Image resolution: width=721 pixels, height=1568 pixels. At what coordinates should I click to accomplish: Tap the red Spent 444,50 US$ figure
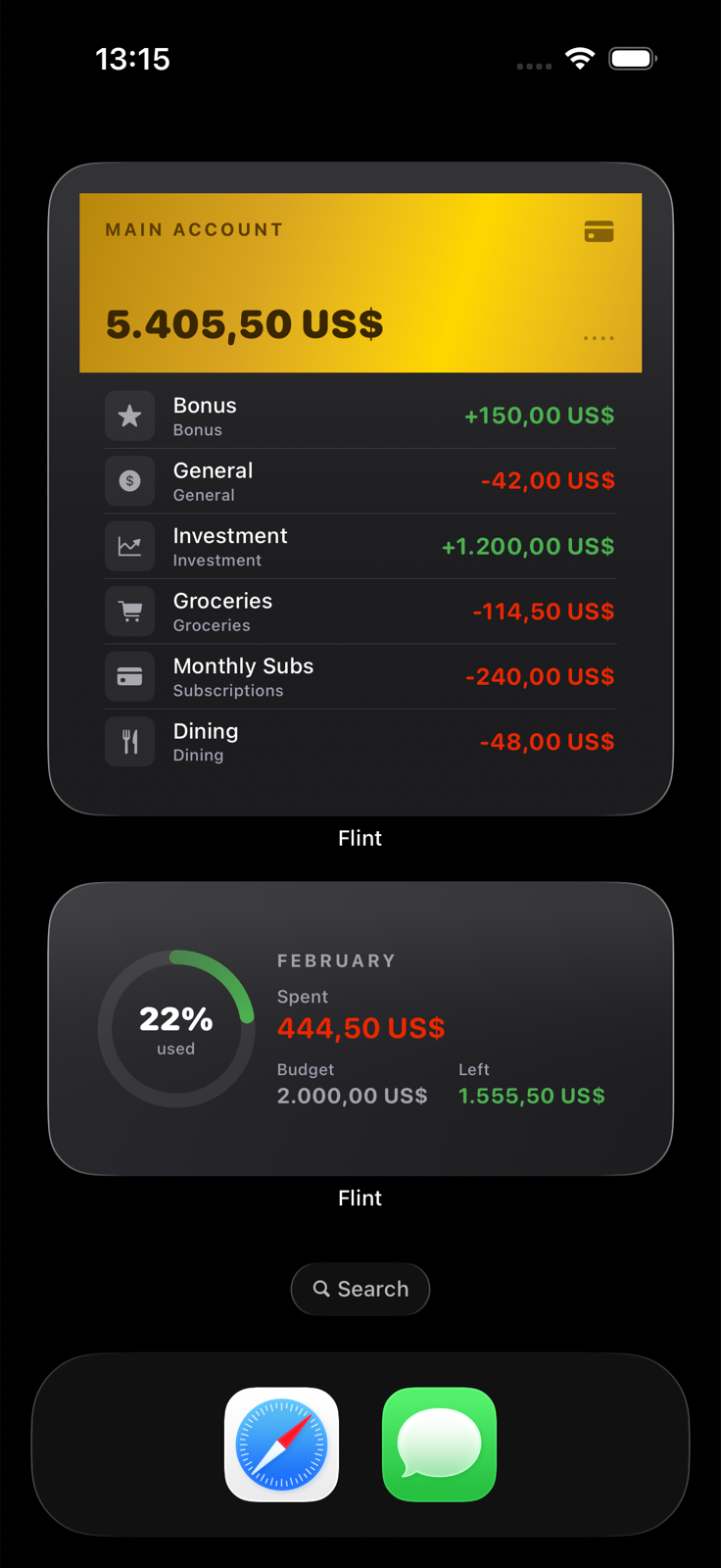click(360, 1028)
